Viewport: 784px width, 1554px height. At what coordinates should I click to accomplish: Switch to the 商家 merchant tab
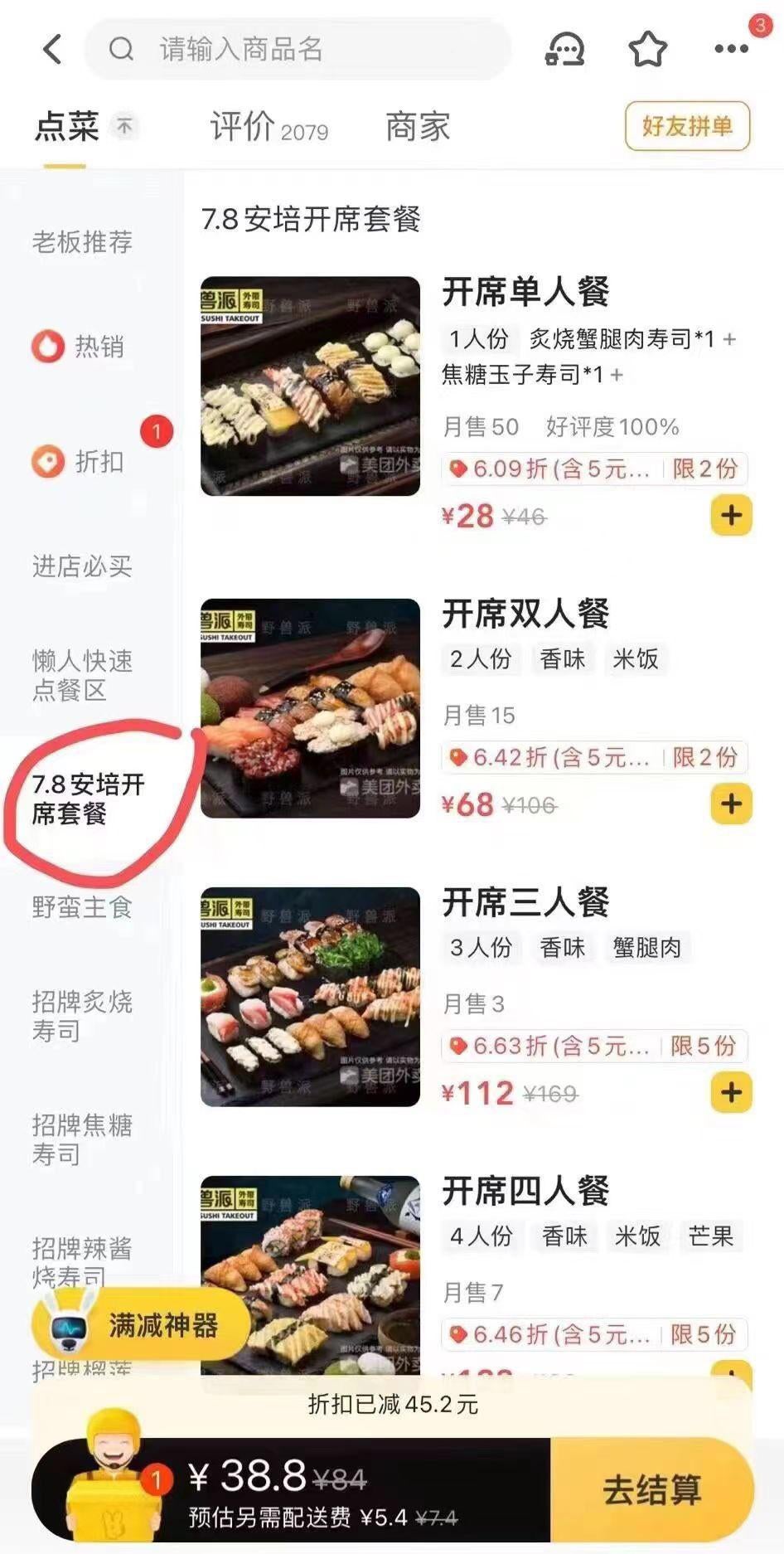[418, 127]
